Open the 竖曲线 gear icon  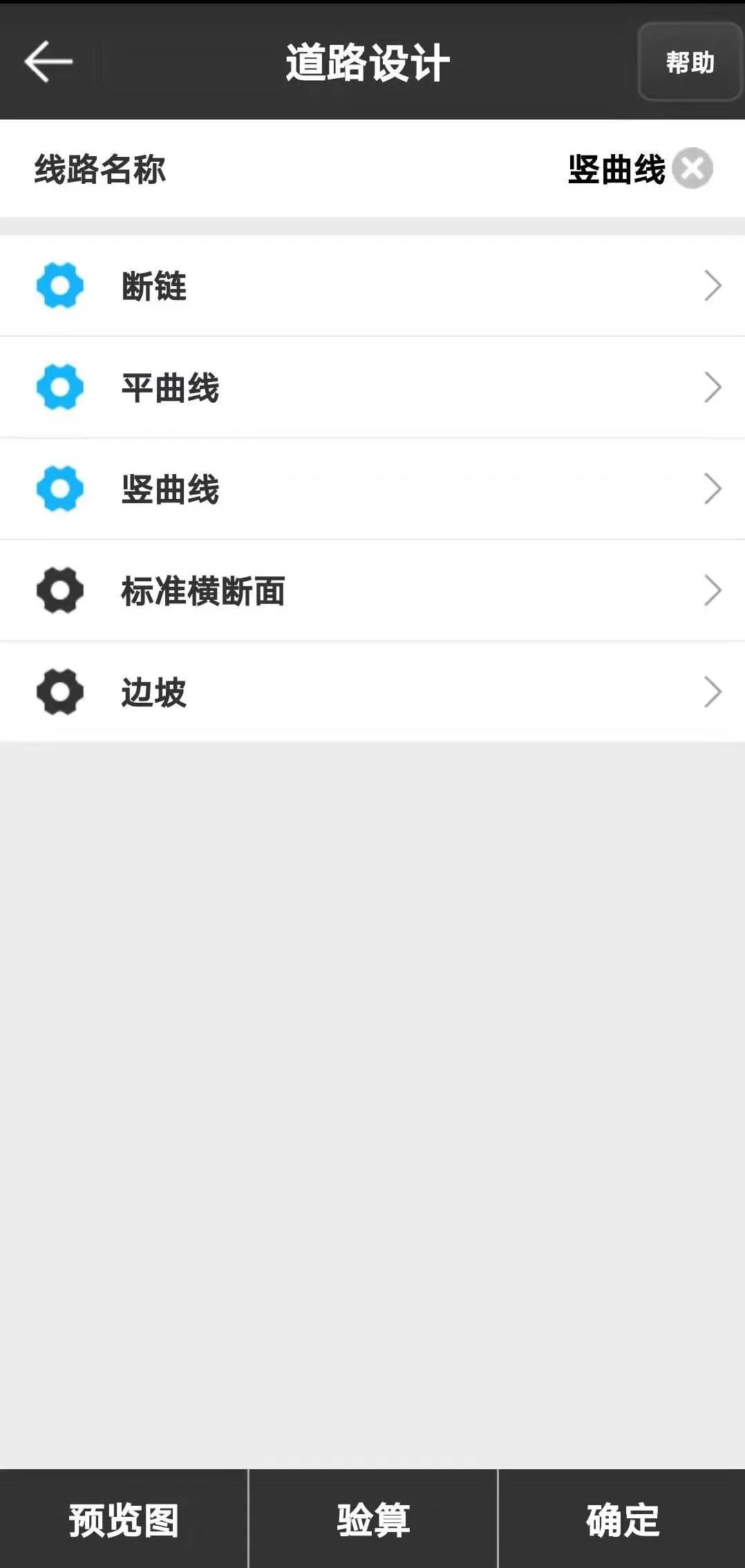tap(61, 489)
